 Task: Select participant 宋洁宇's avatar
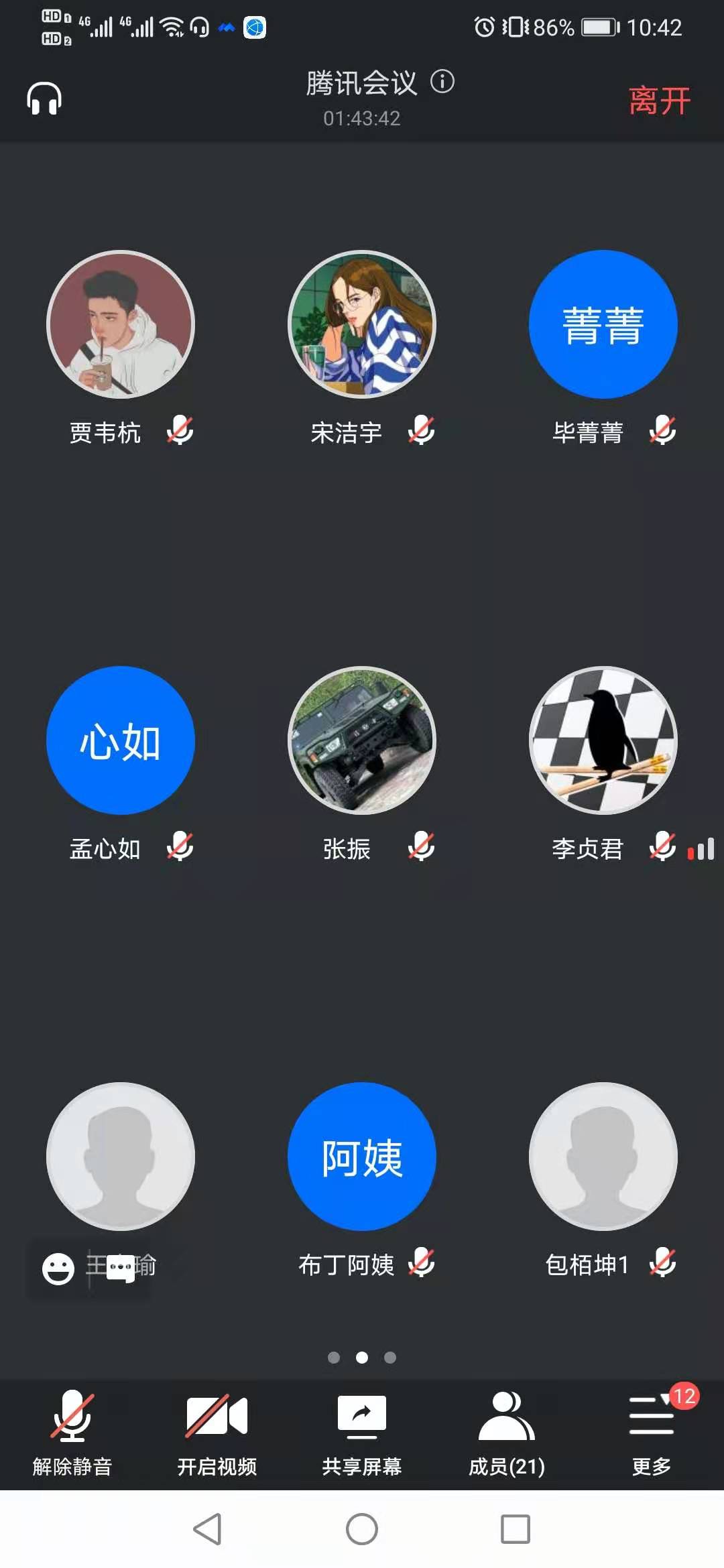point(362,324)
